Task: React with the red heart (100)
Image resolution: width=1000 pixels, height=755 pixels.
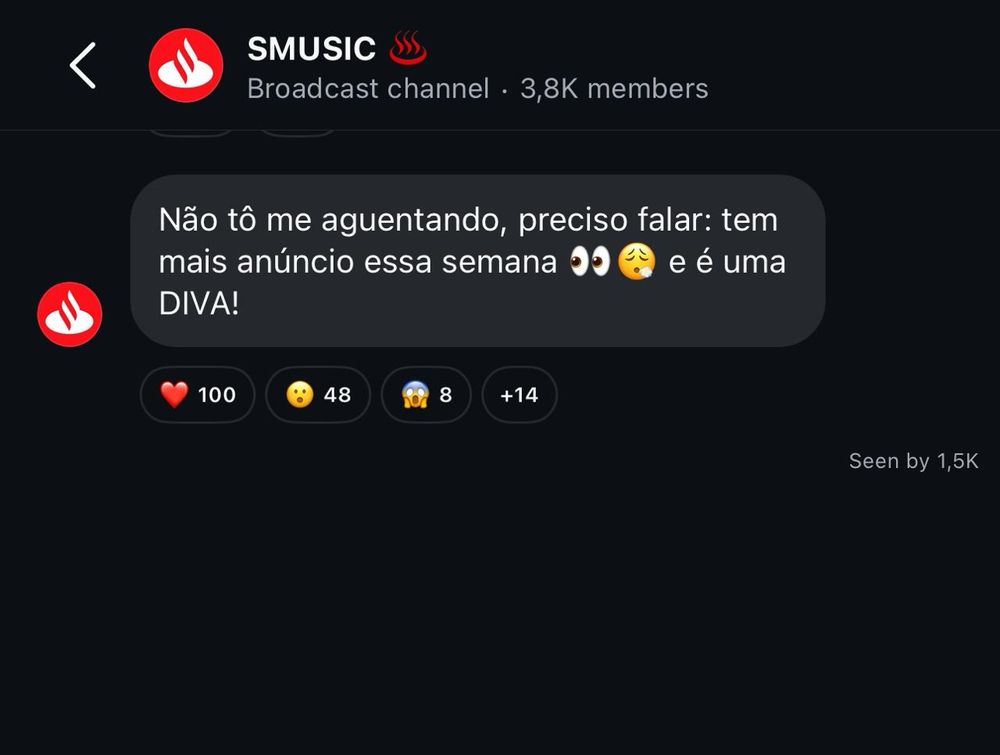Action: click(198, 395)
